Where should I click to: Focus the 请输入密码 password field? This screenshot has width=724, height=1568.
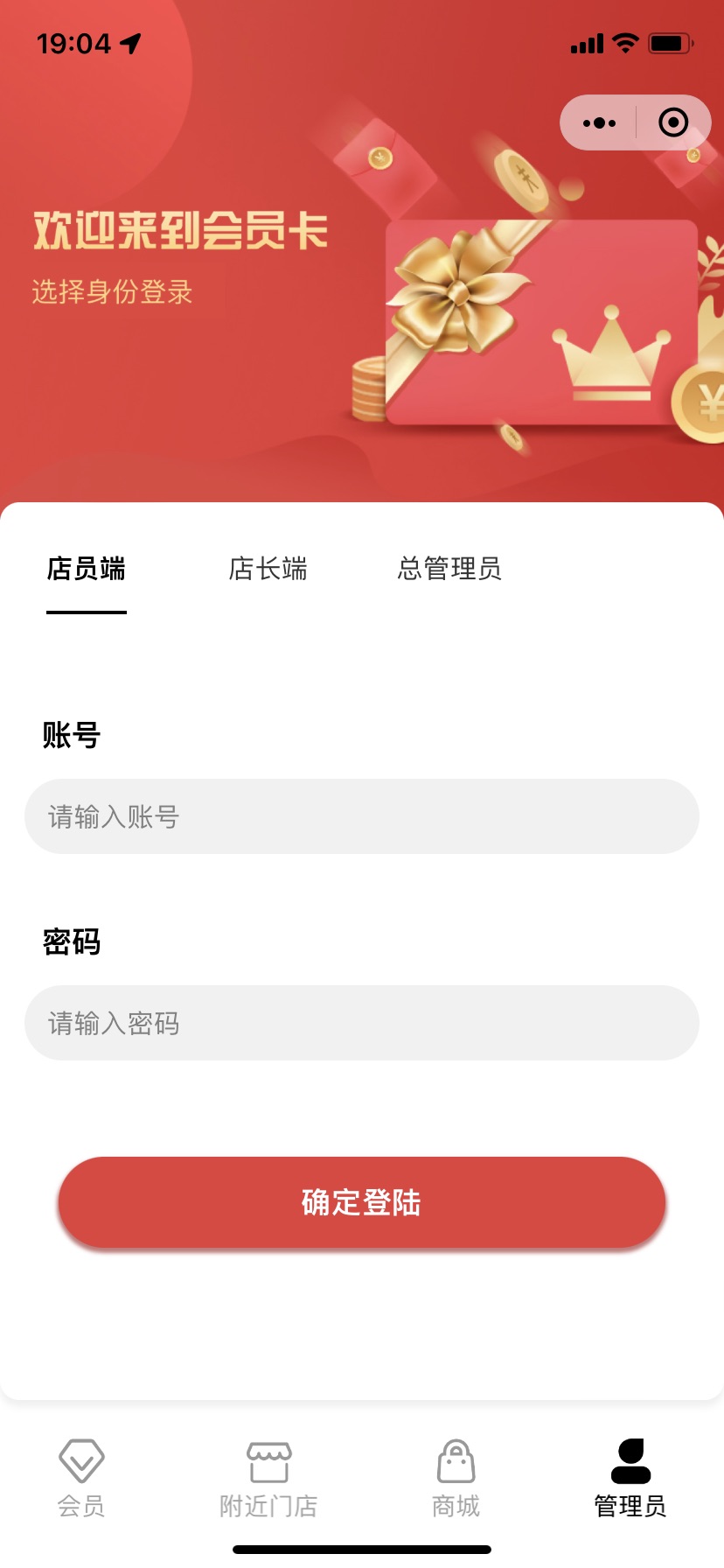[x=362, y=1023]
